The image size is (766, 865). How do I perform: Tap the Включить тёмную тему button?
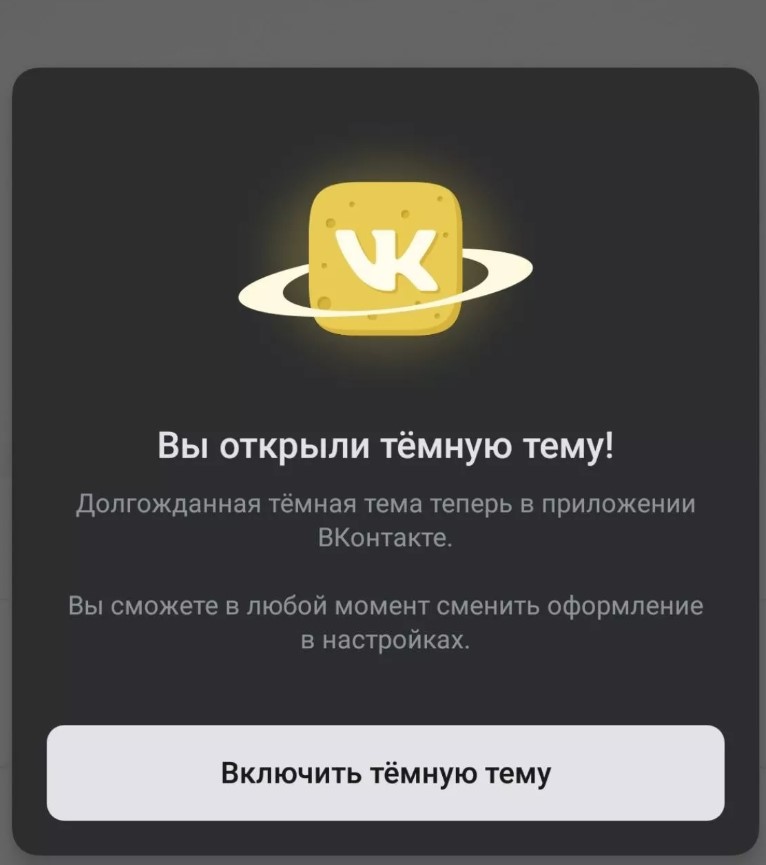point(385,773)
